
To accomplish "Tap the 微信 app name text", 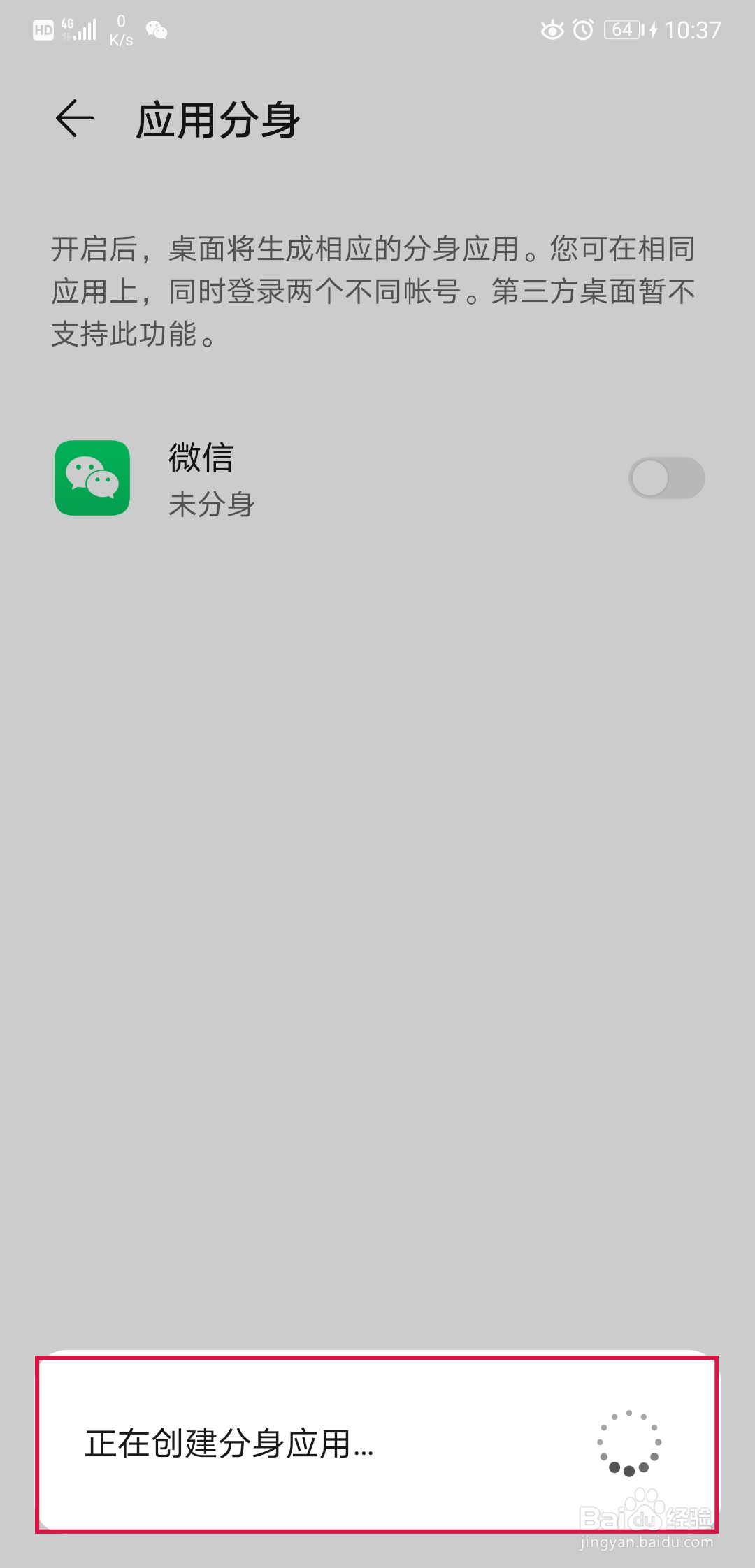I will tap(201, 458).
